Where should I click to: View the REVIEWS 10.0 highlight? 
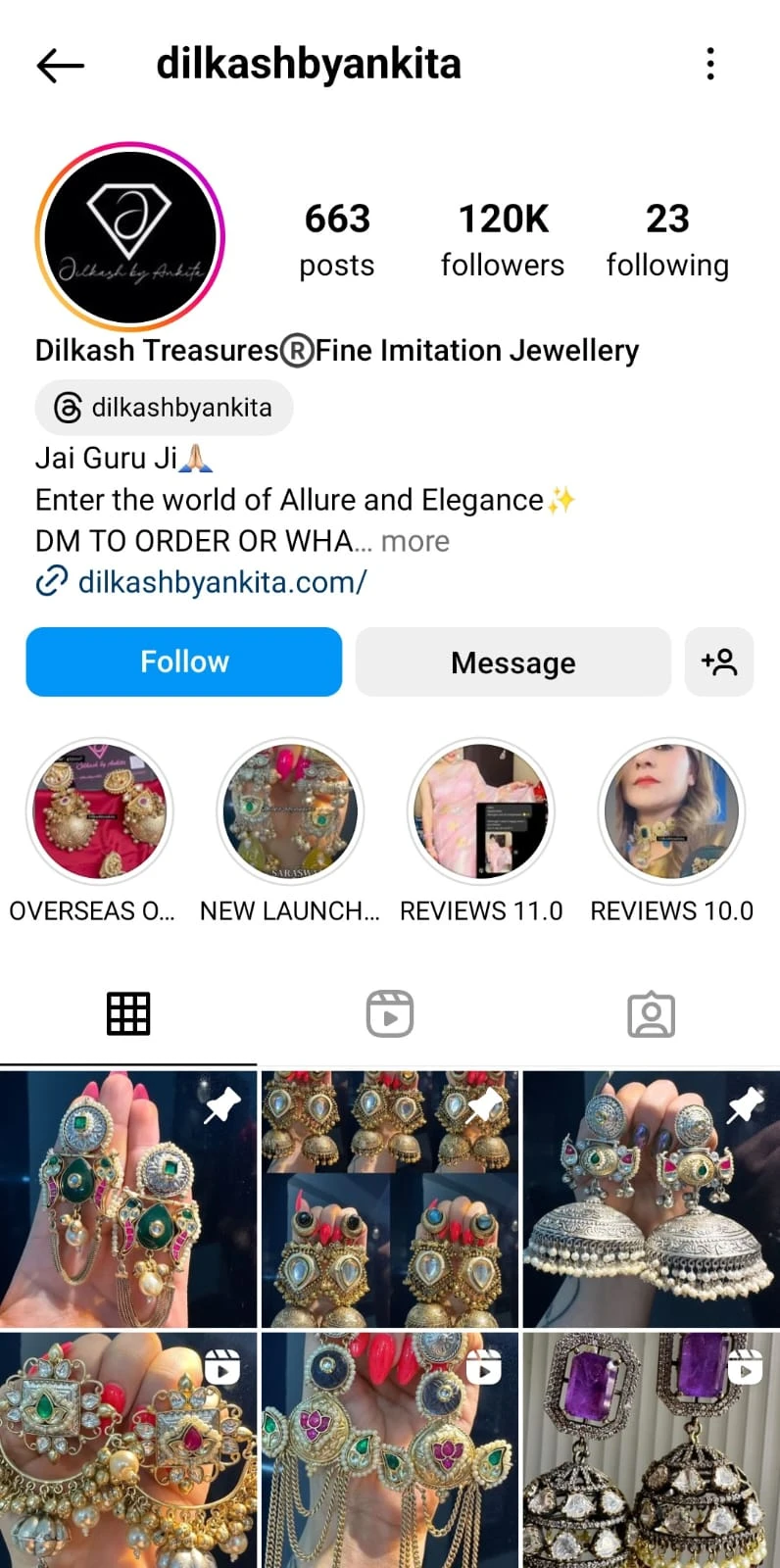tap(672, 811)
